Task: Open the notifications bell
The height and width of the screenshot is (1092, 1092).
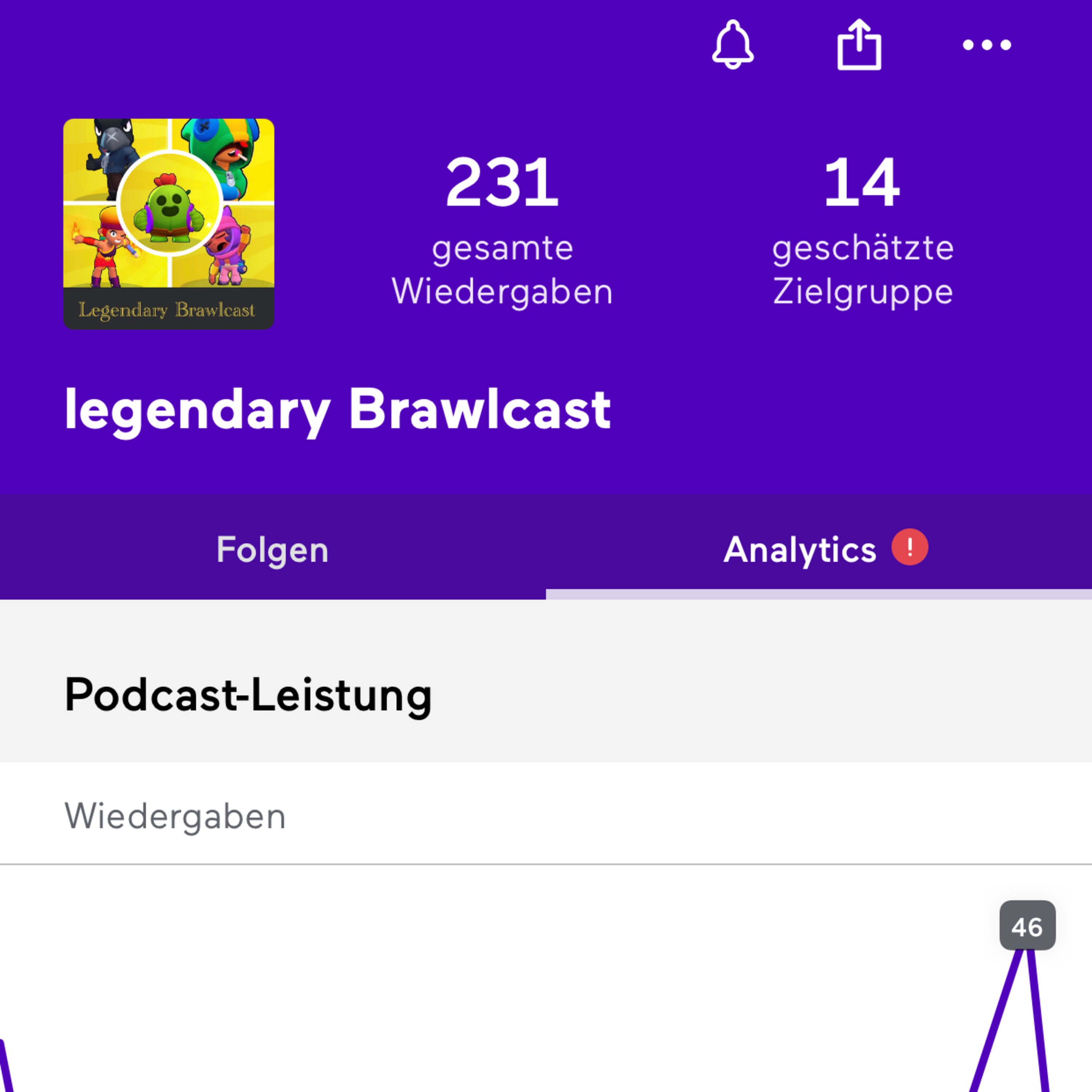Action: [x=732, y=45]
